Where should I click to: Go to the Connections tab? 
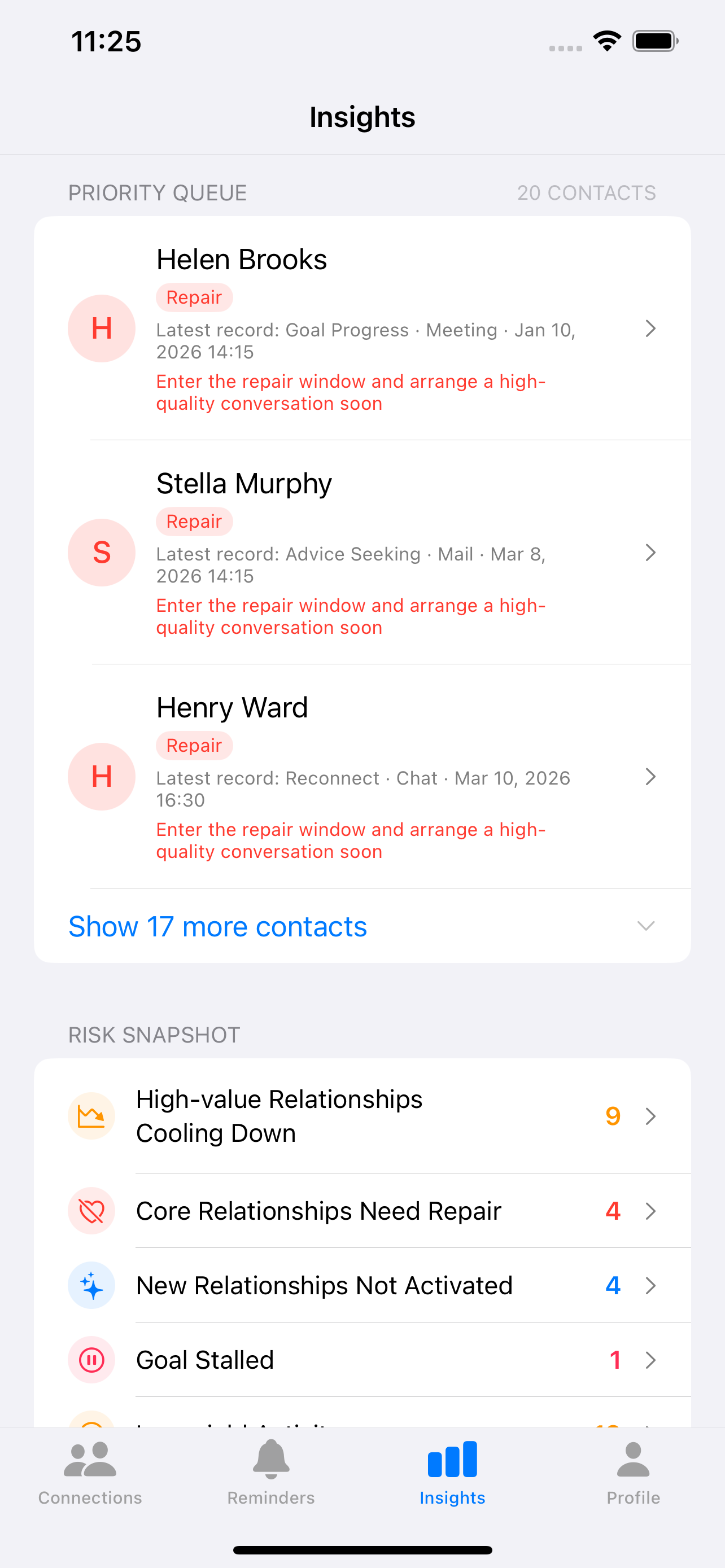[x=90, y=1473]
